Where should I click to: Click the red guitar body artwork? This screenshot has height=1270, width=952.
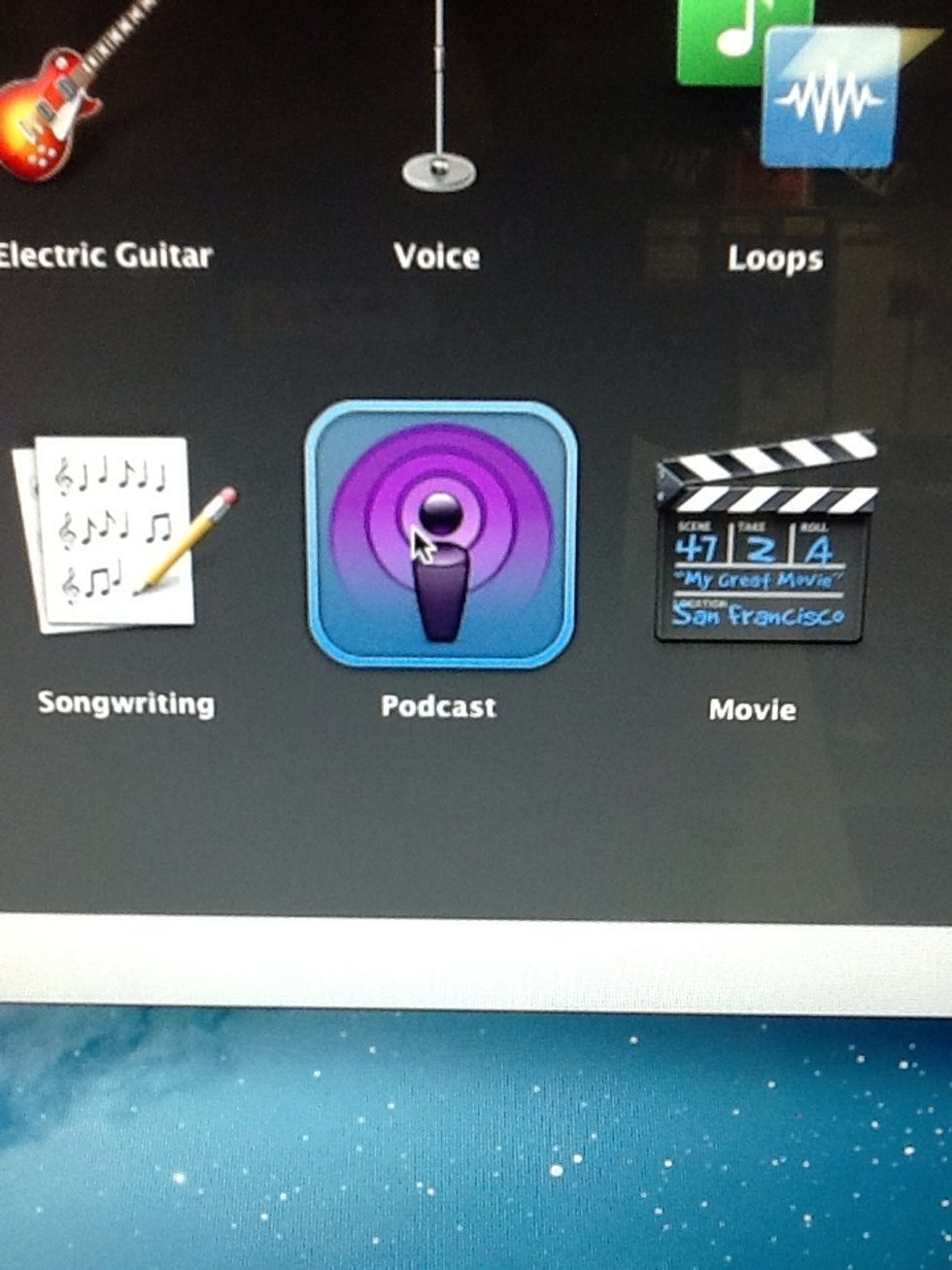pos(39,117)
